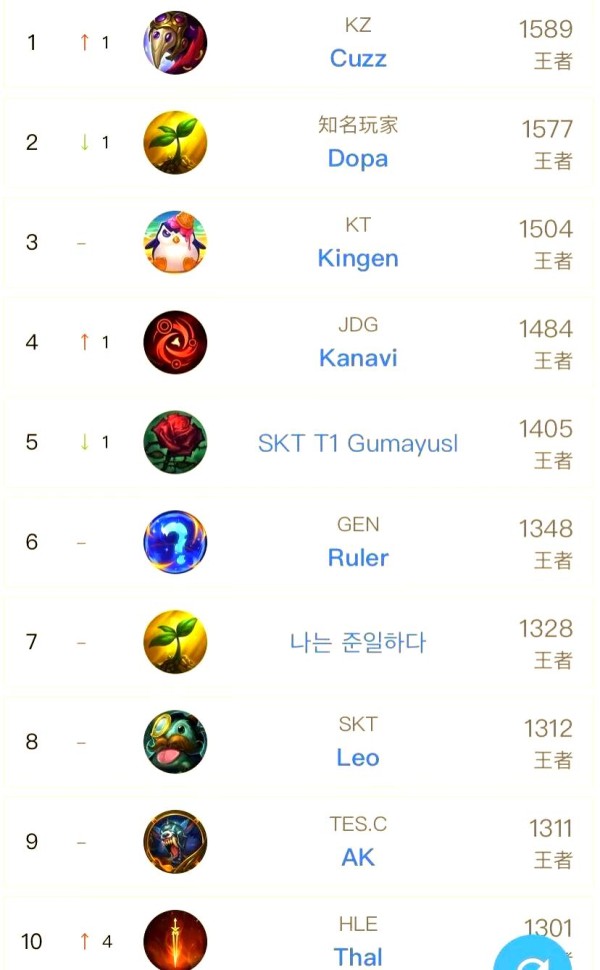View Thal's ranking entry
Image resolution: width=600 pixels, height=970 pixels.
(x=358, y=956)
